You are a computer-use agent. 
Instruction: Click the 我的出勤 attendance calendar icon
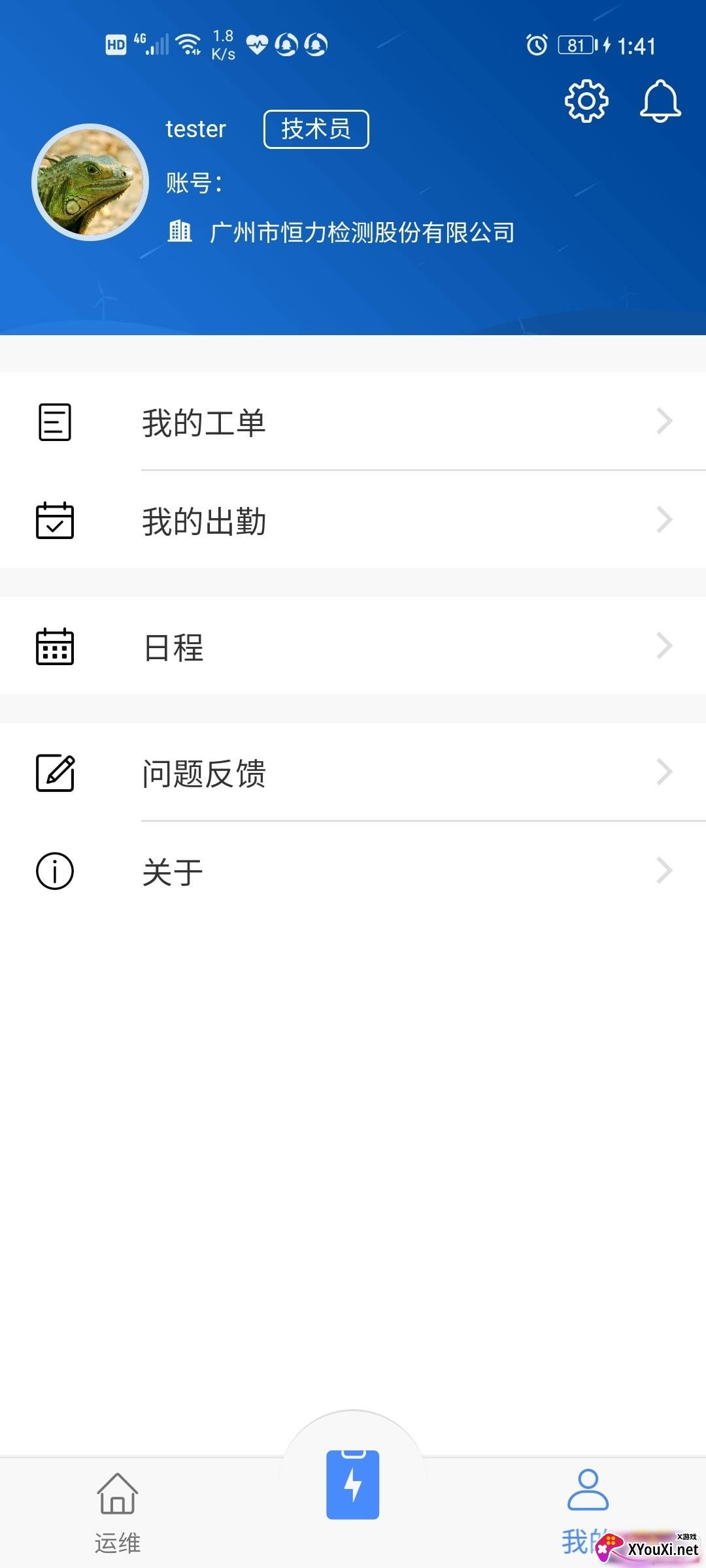click(x=54, y=520)
